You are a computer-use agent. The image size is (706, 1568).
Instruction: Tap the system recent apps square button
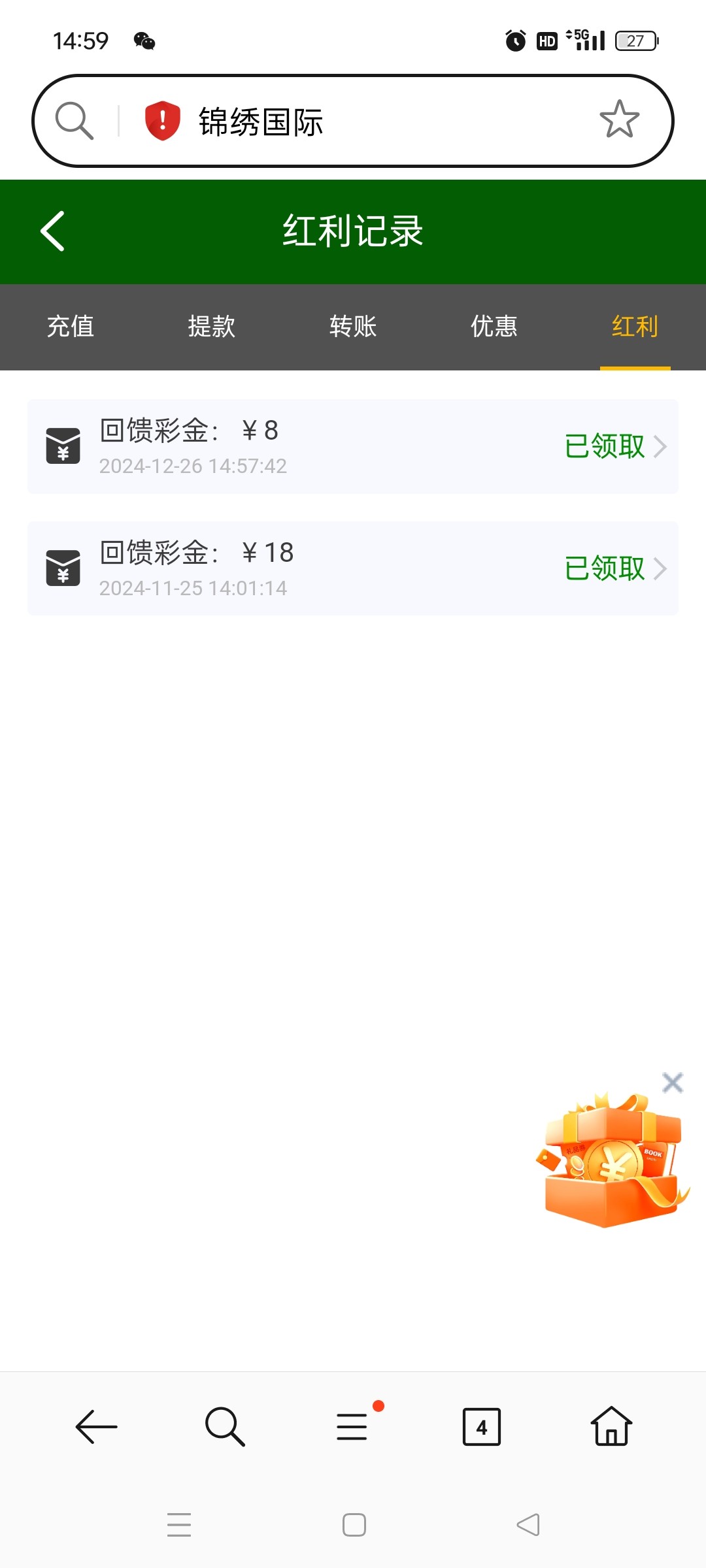point(354,1525)
